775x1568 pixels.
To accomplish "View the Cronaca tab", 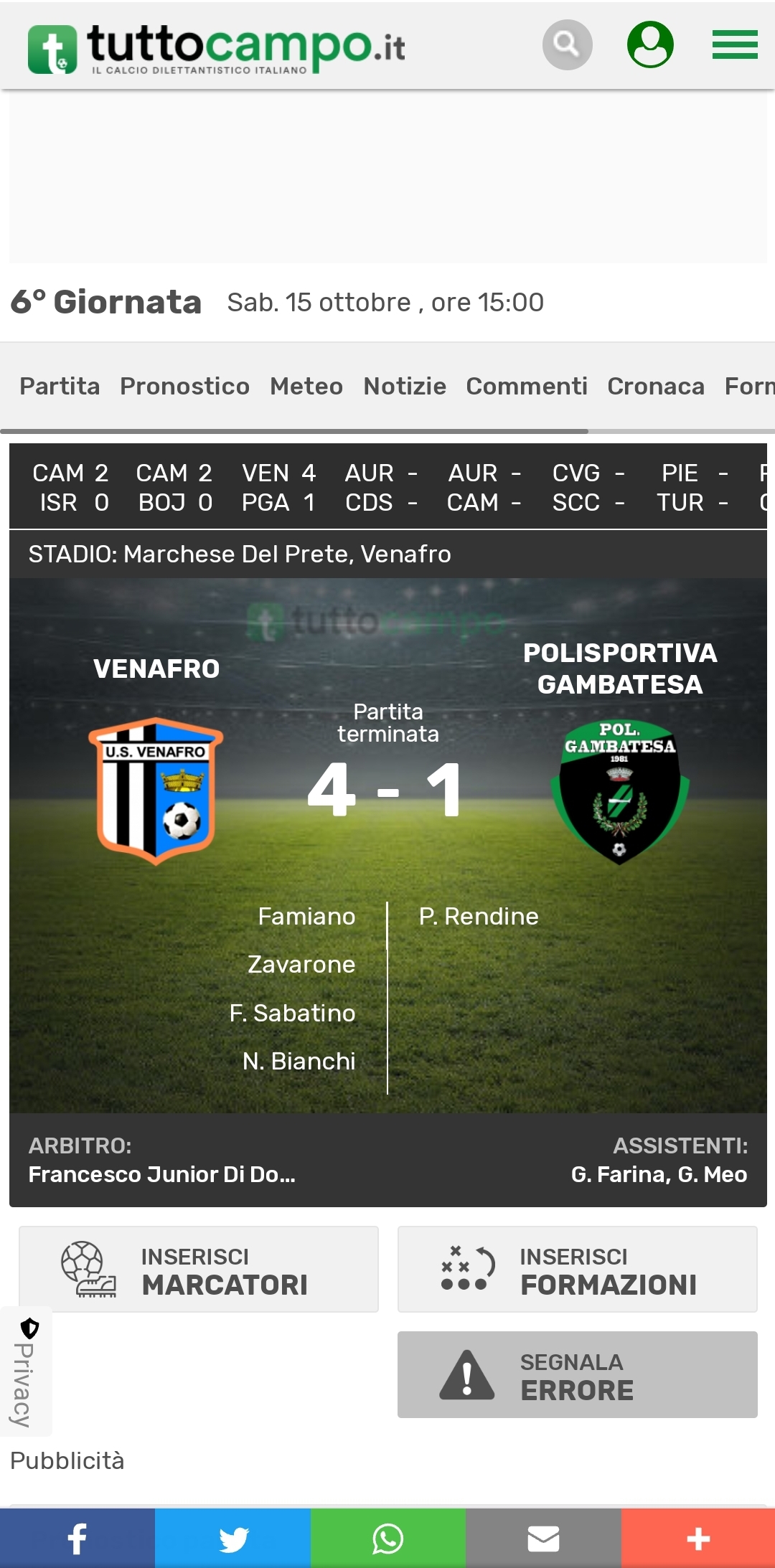I will click(656, 386).
